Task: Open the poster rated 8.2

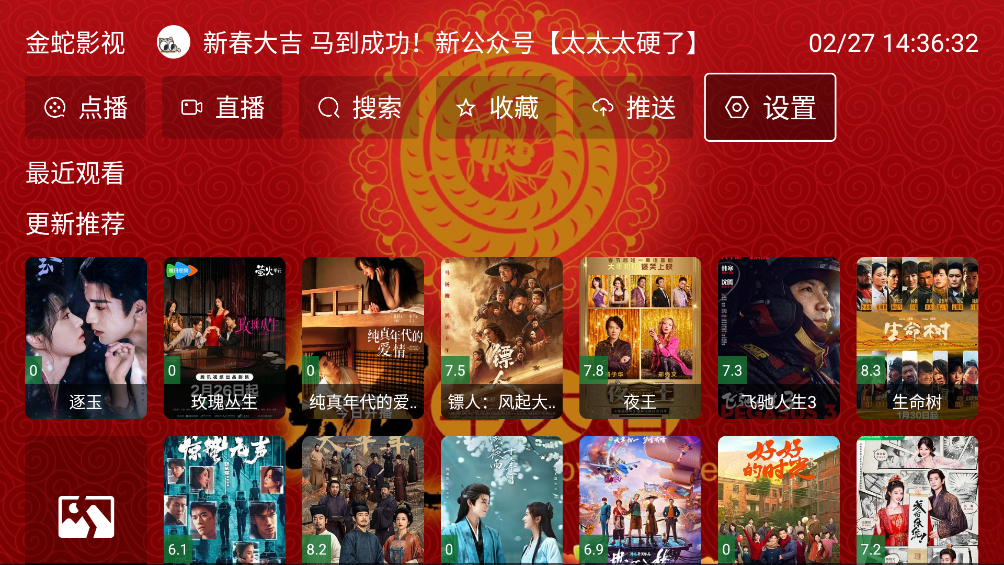Action: tap(363, 500)
